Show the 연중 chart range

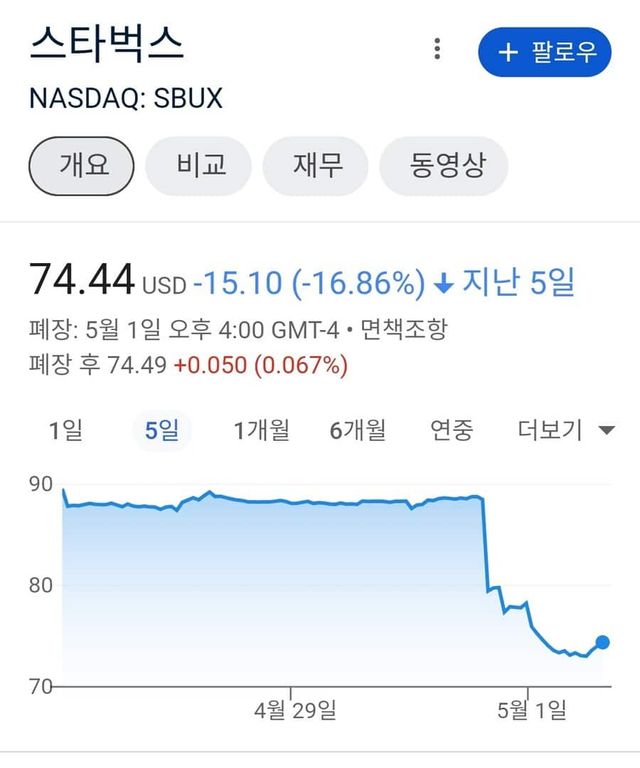(x=452, y=431)
